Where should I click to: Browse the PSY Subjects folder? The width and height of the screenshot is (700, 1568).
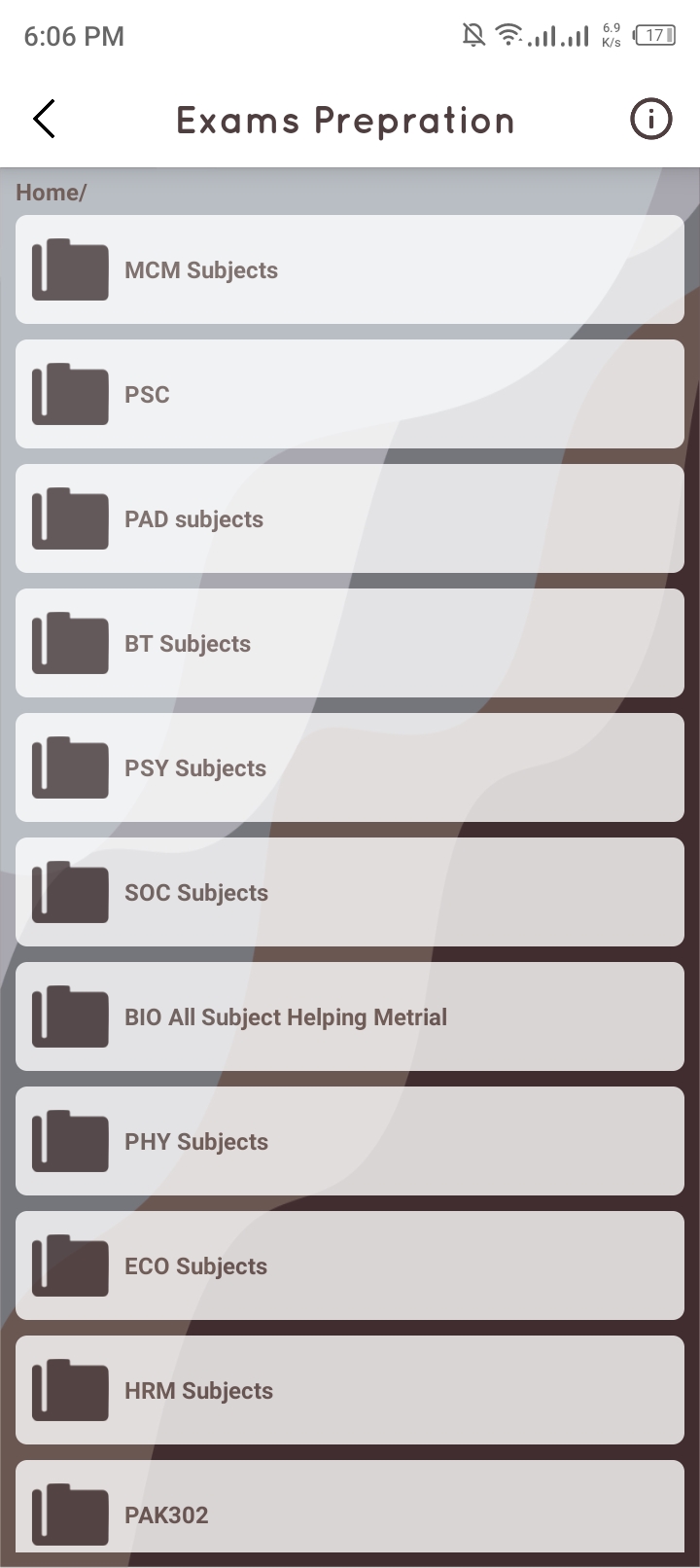pyautogui.click(x=350, y=767)
